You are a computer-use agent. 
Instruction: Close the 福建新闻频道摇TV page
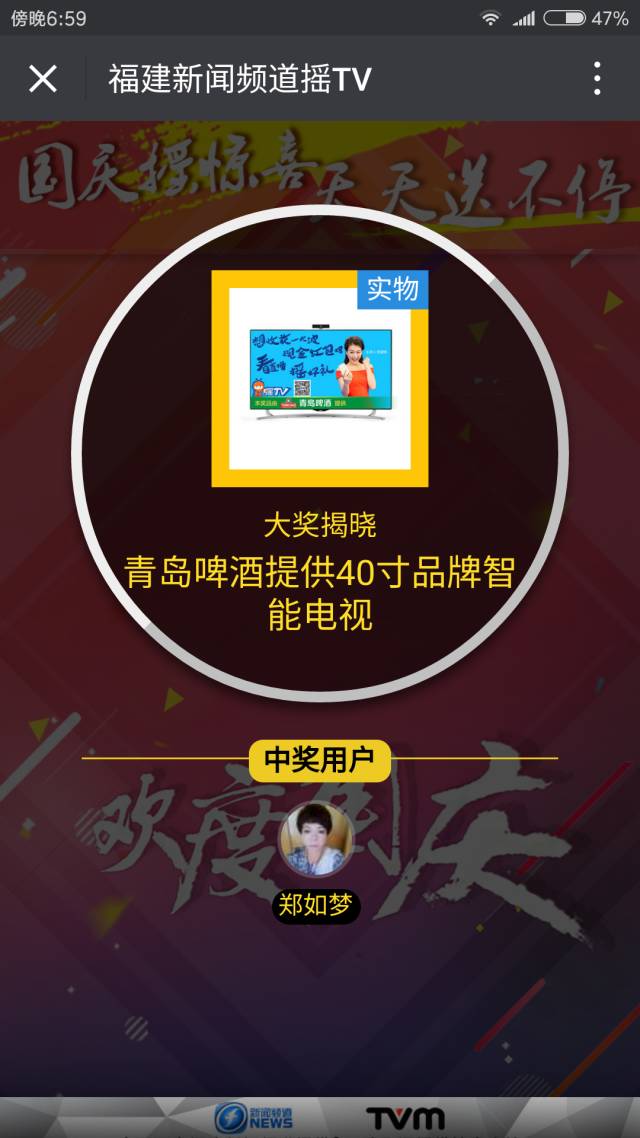(43, 78)
